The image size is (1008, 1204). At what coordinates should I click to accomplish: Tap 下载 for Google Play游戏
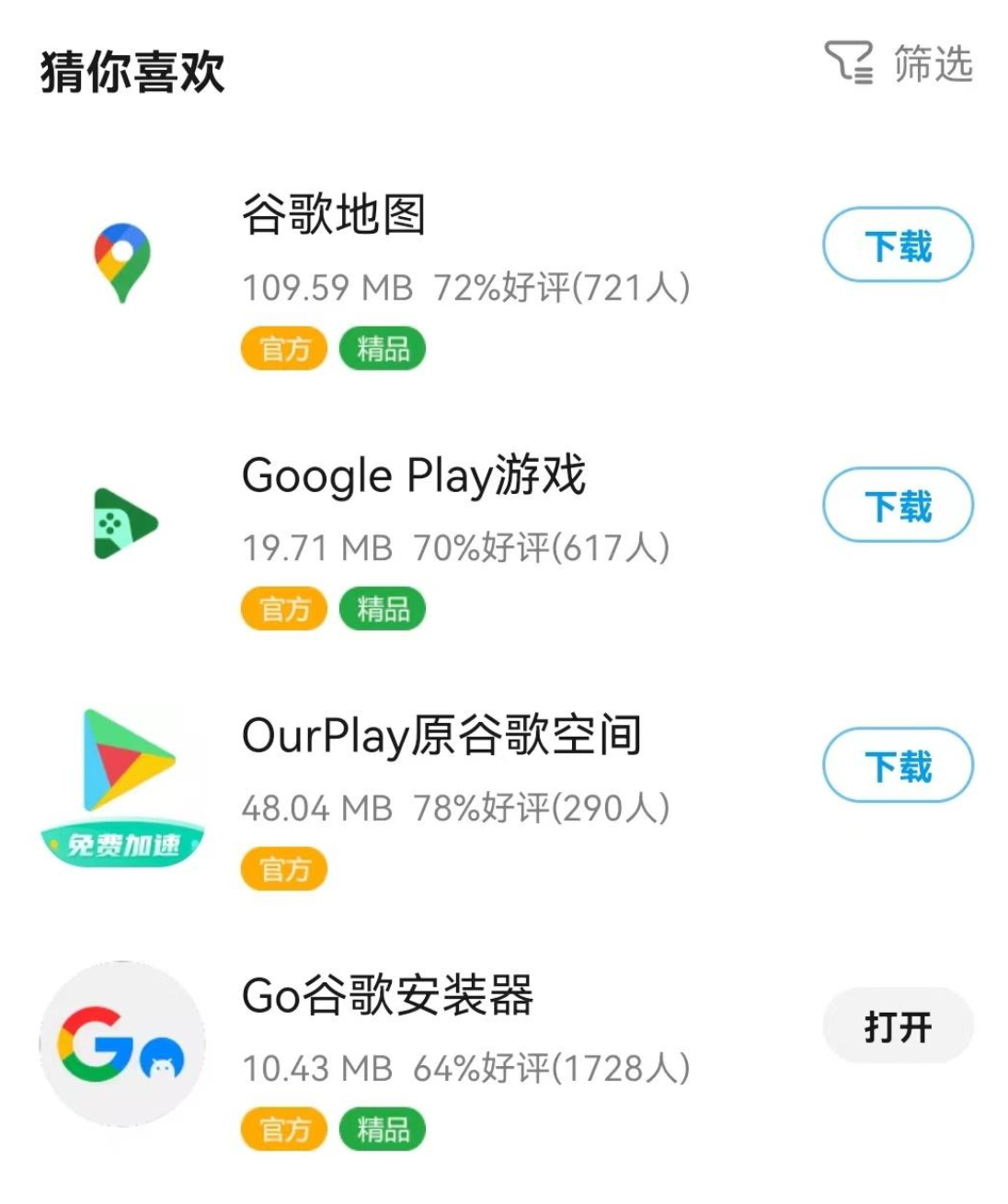point(897,506)
